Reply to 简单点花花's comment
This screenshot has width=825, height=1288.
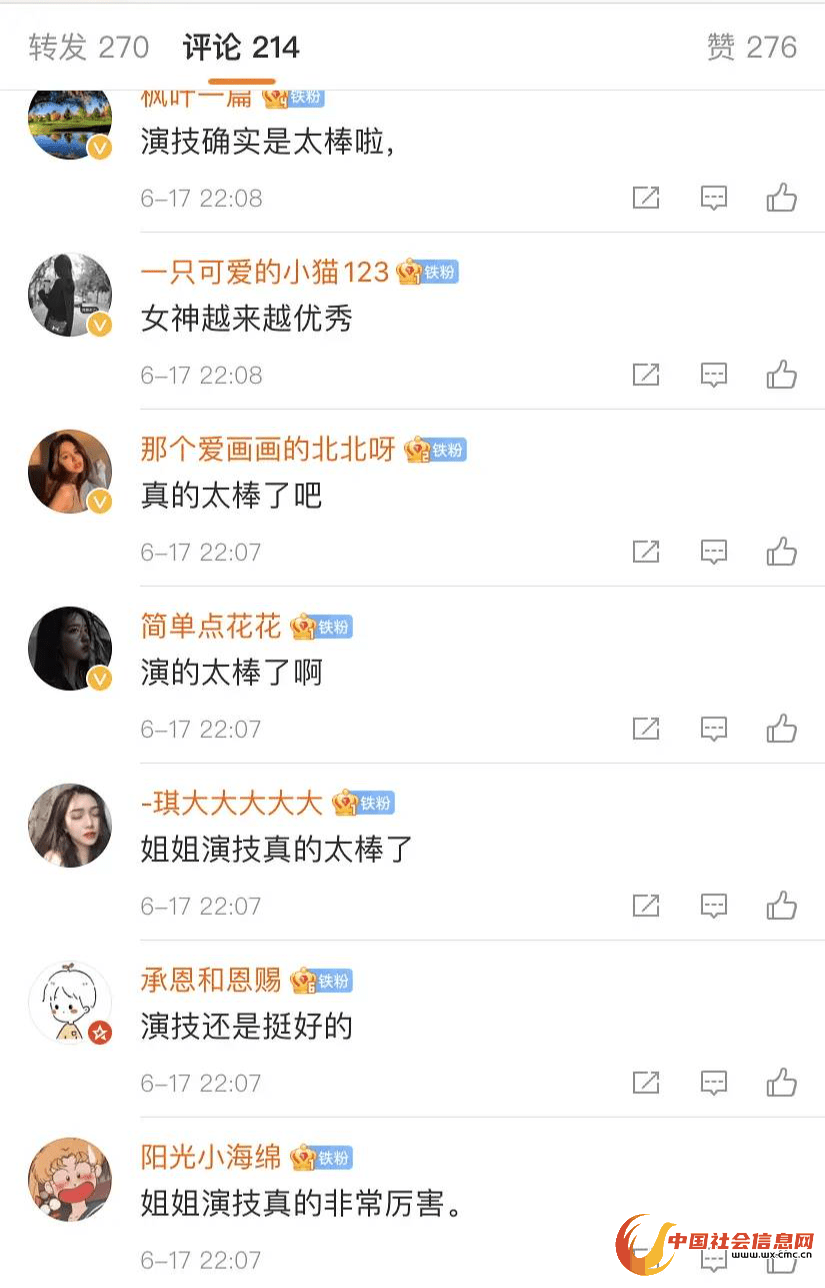coord(713,729)
